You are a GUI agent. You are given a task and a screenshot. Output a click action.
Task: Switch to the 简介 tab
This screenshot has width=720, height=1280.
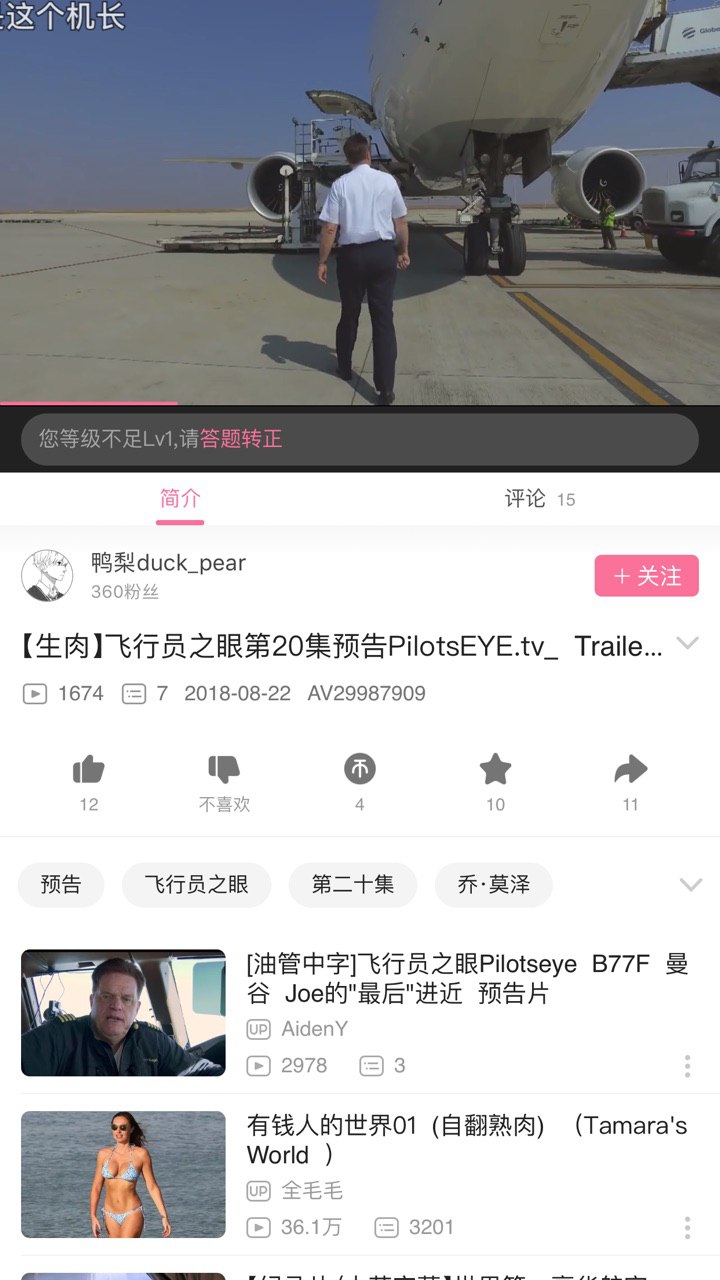[x=180, y=499]
